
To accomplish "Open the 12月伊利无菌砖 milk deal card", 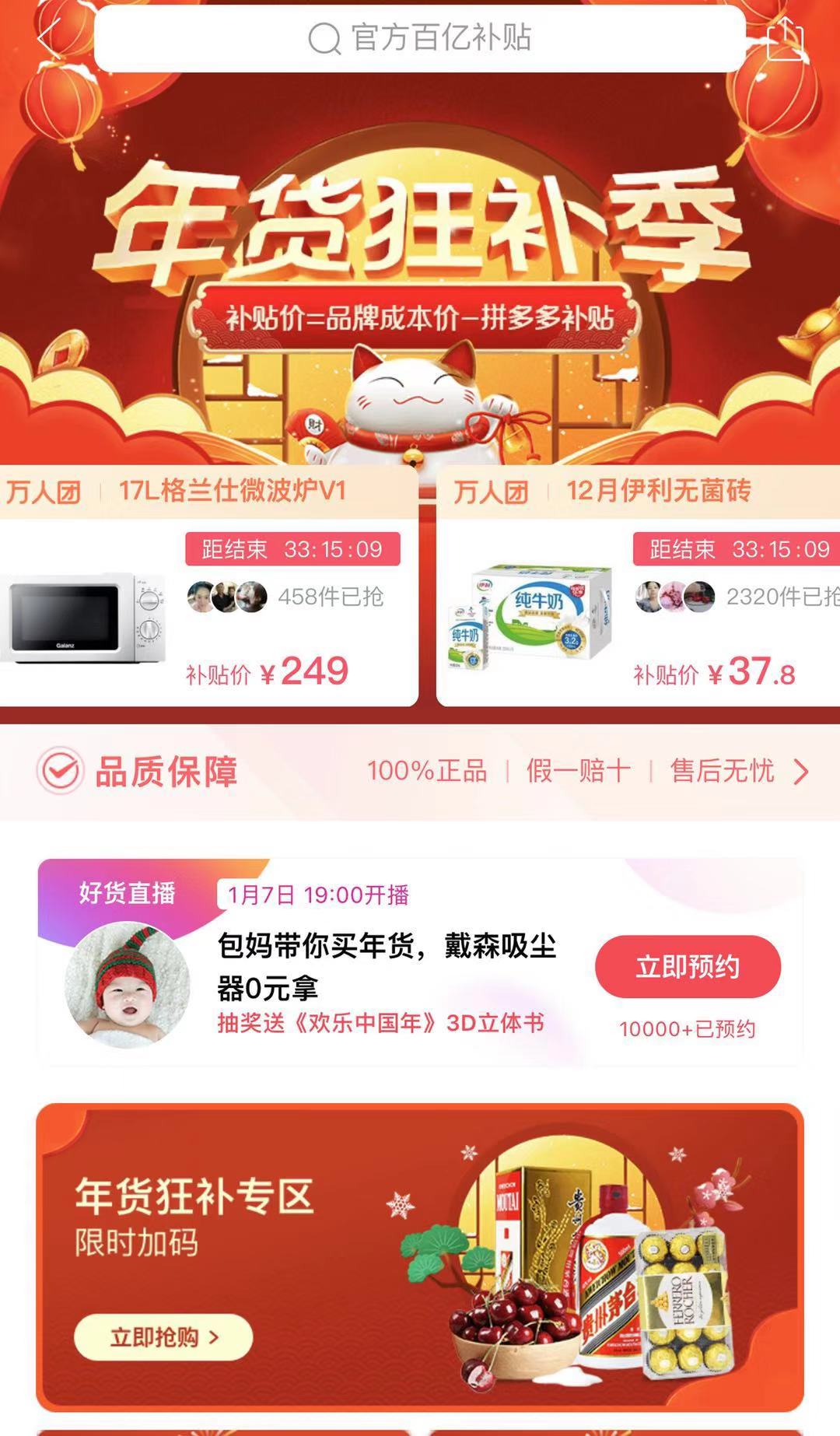I will pos(638,591).
